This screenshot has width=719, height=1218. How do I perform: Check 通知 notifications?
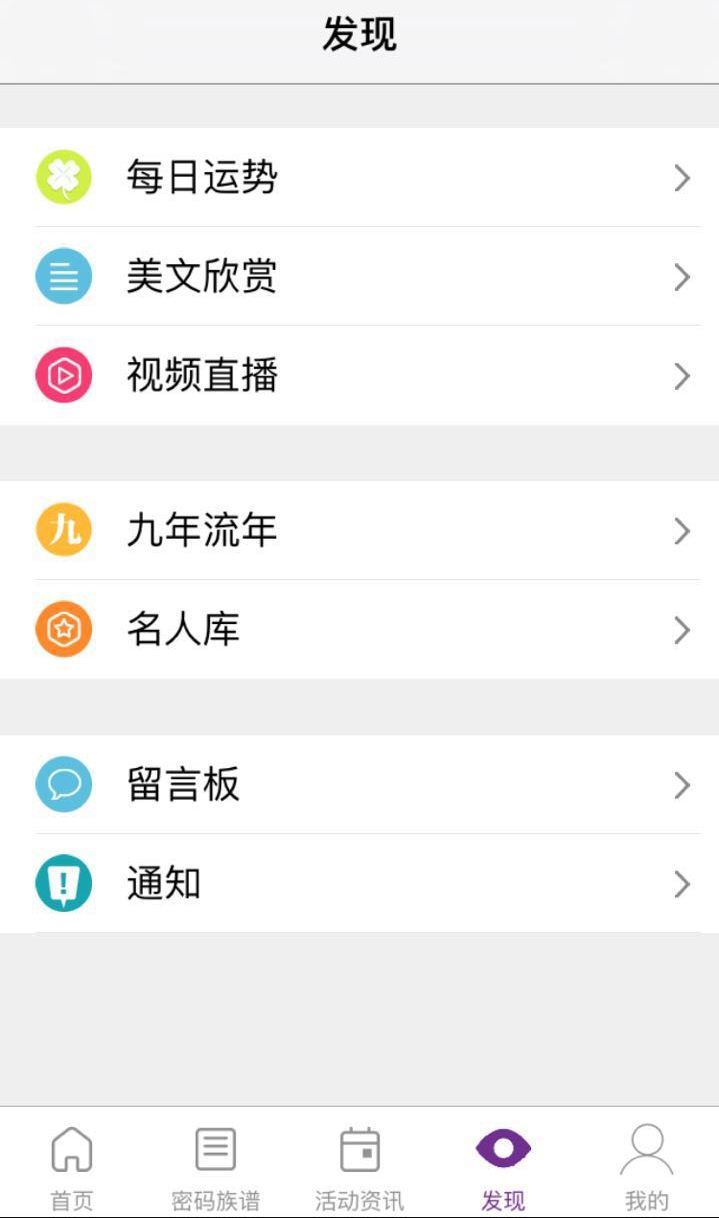[x=360, y=884]
